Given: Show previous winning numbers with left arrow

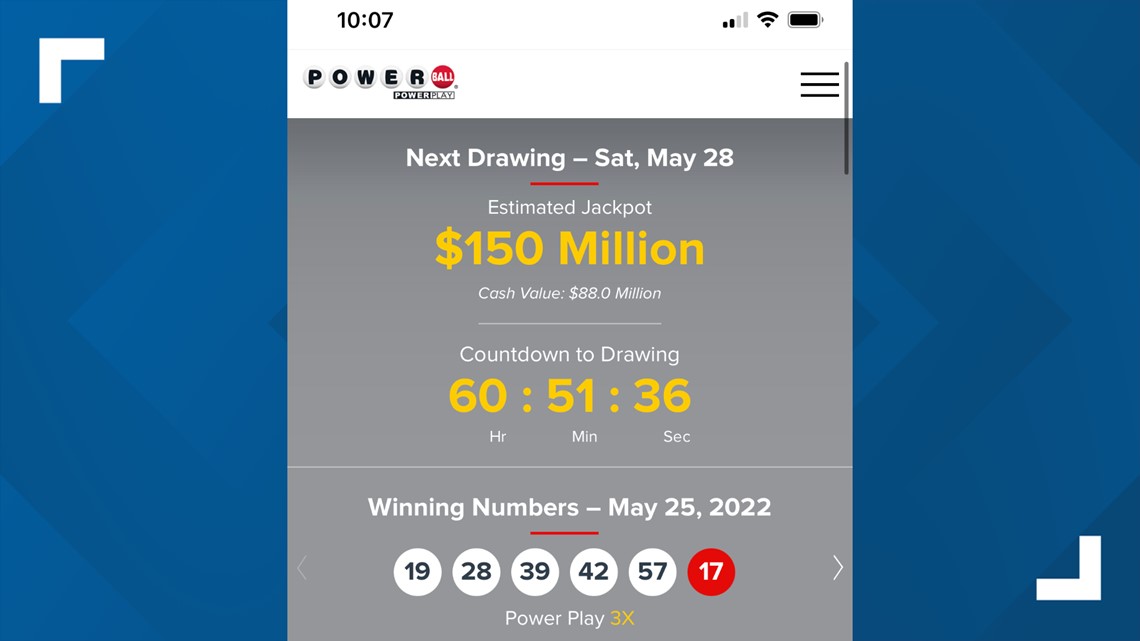Looking at the screenshot, I should click(x=302, y=568).
